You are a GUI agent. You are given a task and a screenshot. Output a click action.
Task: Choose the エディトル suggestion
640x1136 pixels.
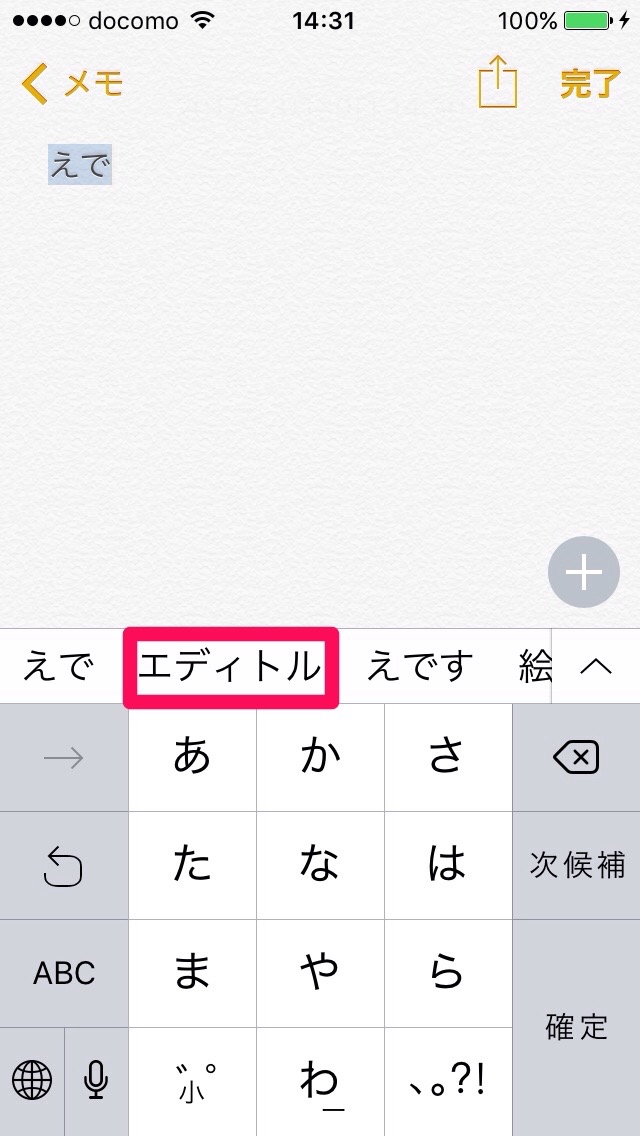231,668
